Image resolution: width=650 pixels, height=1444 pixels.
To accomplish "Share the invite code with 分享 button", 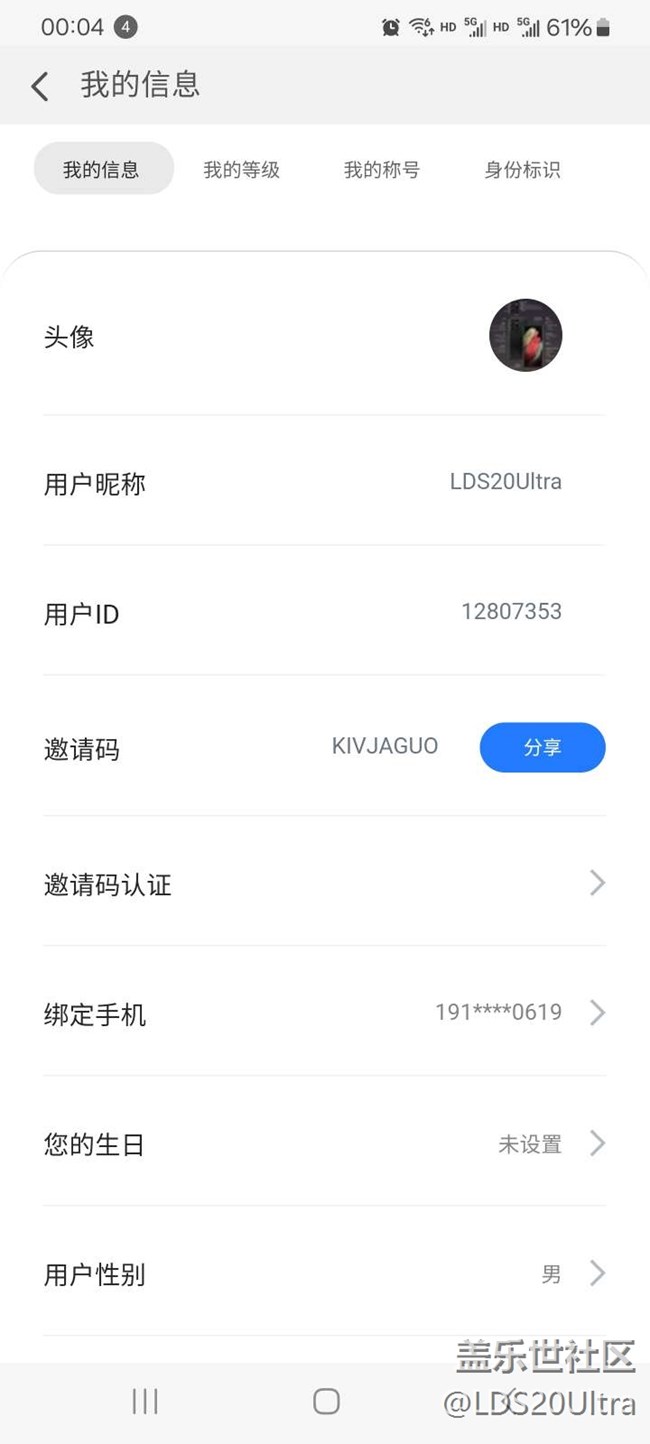I will coord(542,748).
